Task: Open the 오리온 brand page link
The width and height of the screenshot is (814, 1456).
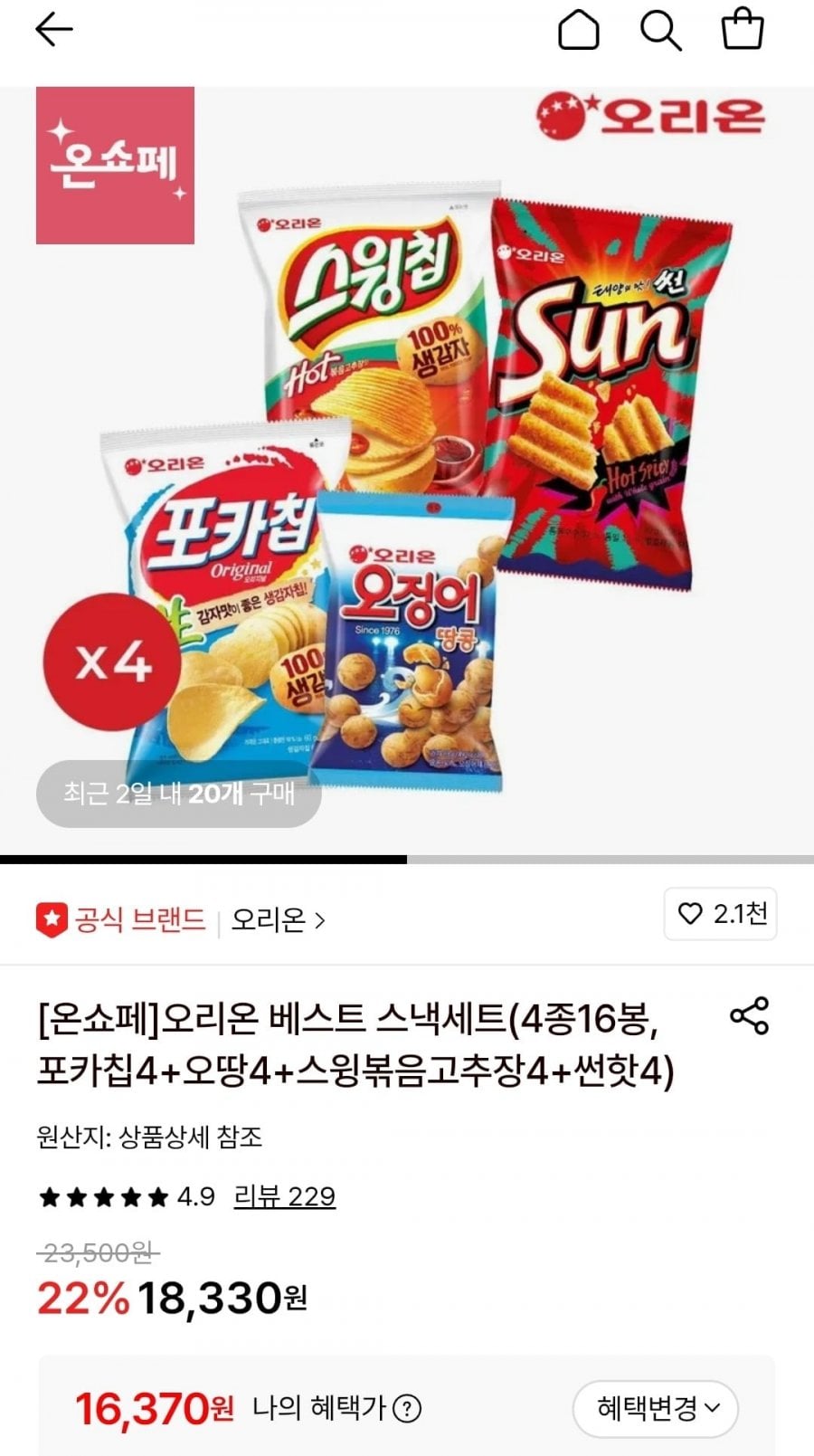Action: [277, 920]
